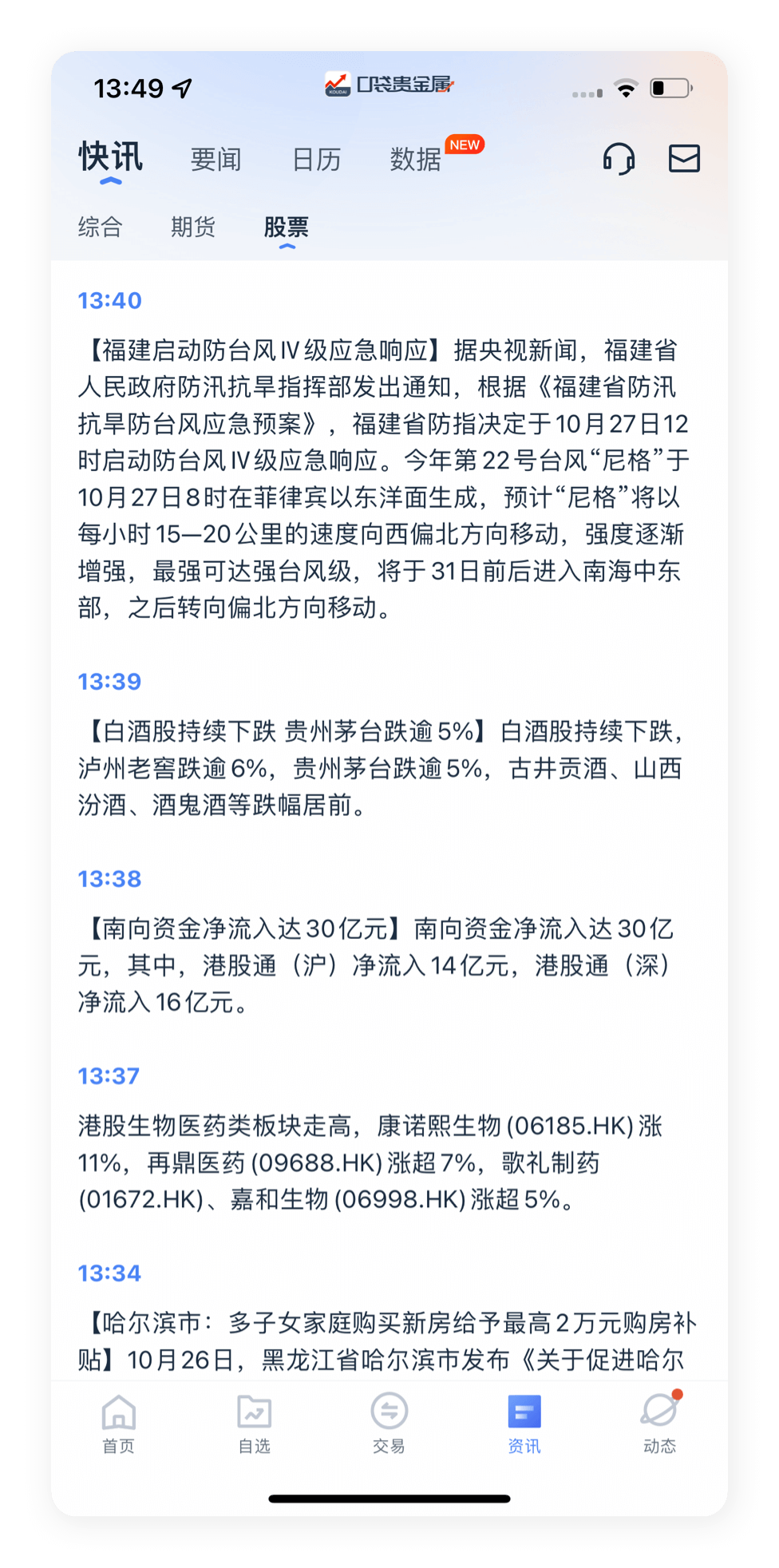The height and width of the screenshot is (1568, 779).
Task: Open the 港股生物医药 news item
Action: pos(383,1162)
